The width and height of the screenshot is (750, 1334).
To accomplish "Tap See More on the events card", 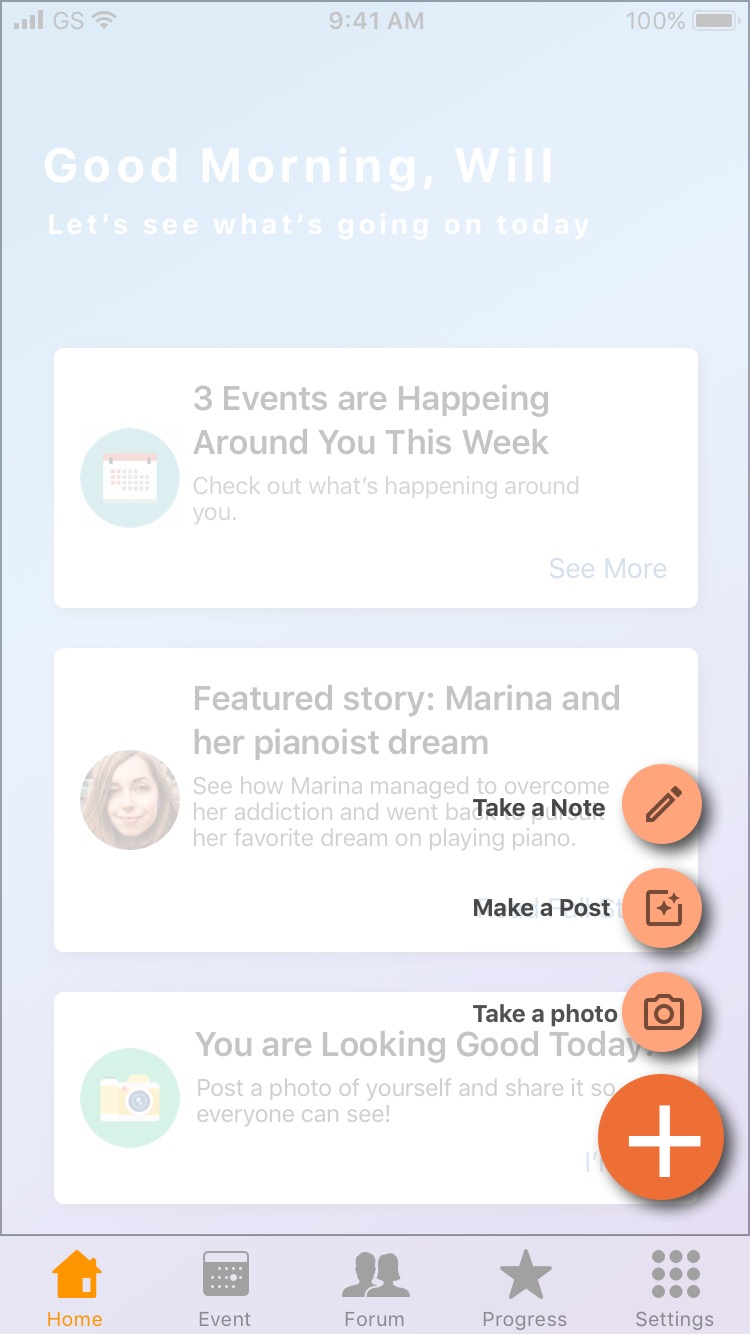I will (x=607, y=569).
